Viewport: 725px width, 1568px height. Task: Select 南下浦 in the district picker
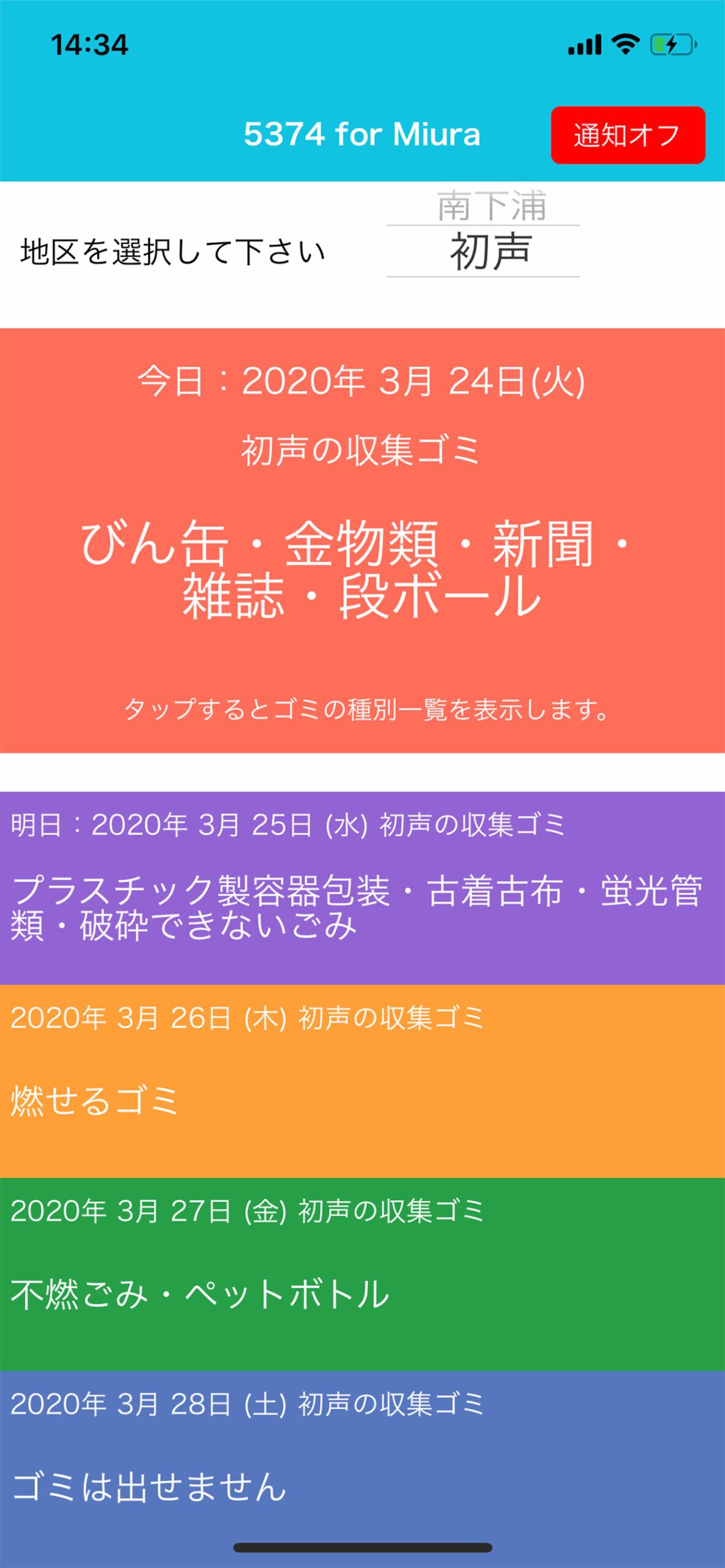pos(490,206)
